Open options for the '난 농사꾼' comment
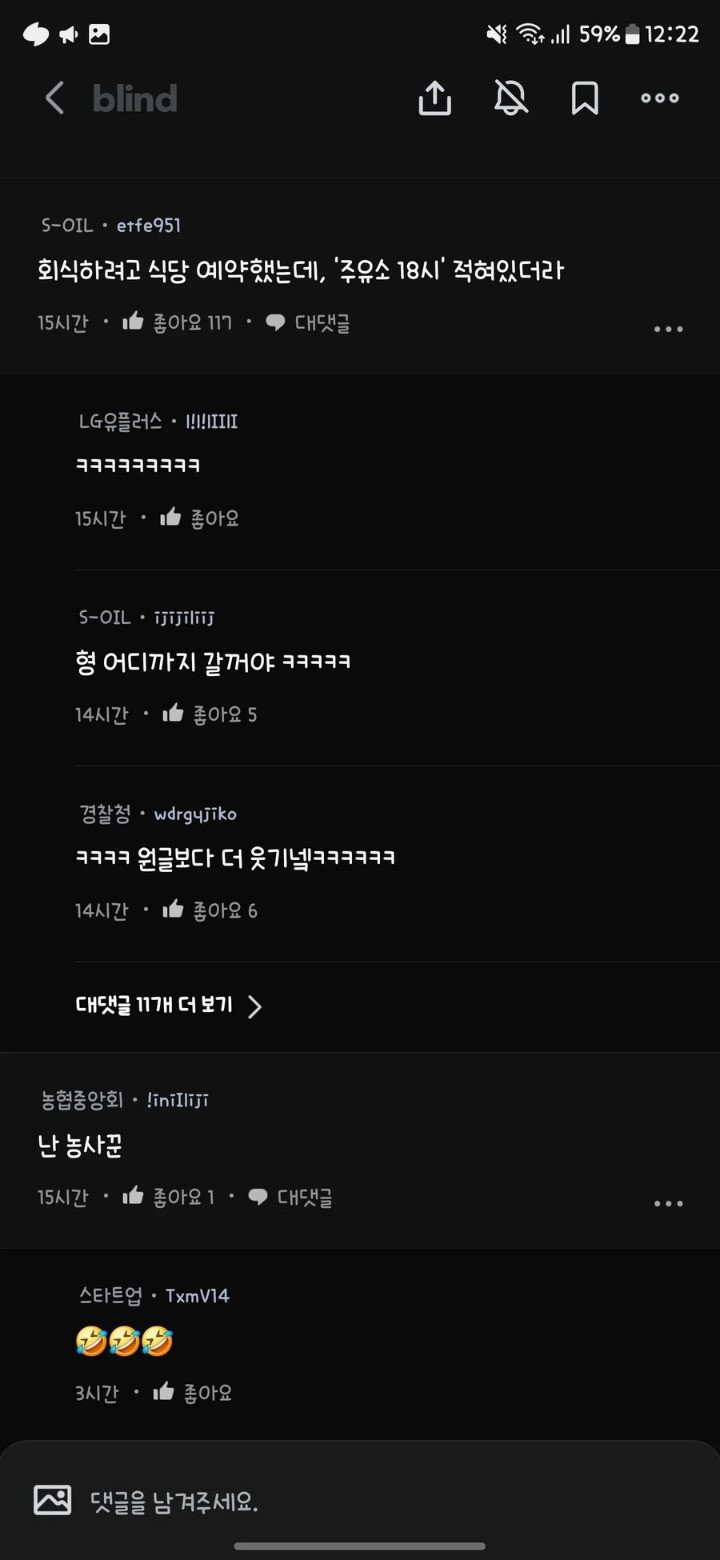Image resolution: width=720 pixels, height=1560 pixels. click(x=668, y=1203)
